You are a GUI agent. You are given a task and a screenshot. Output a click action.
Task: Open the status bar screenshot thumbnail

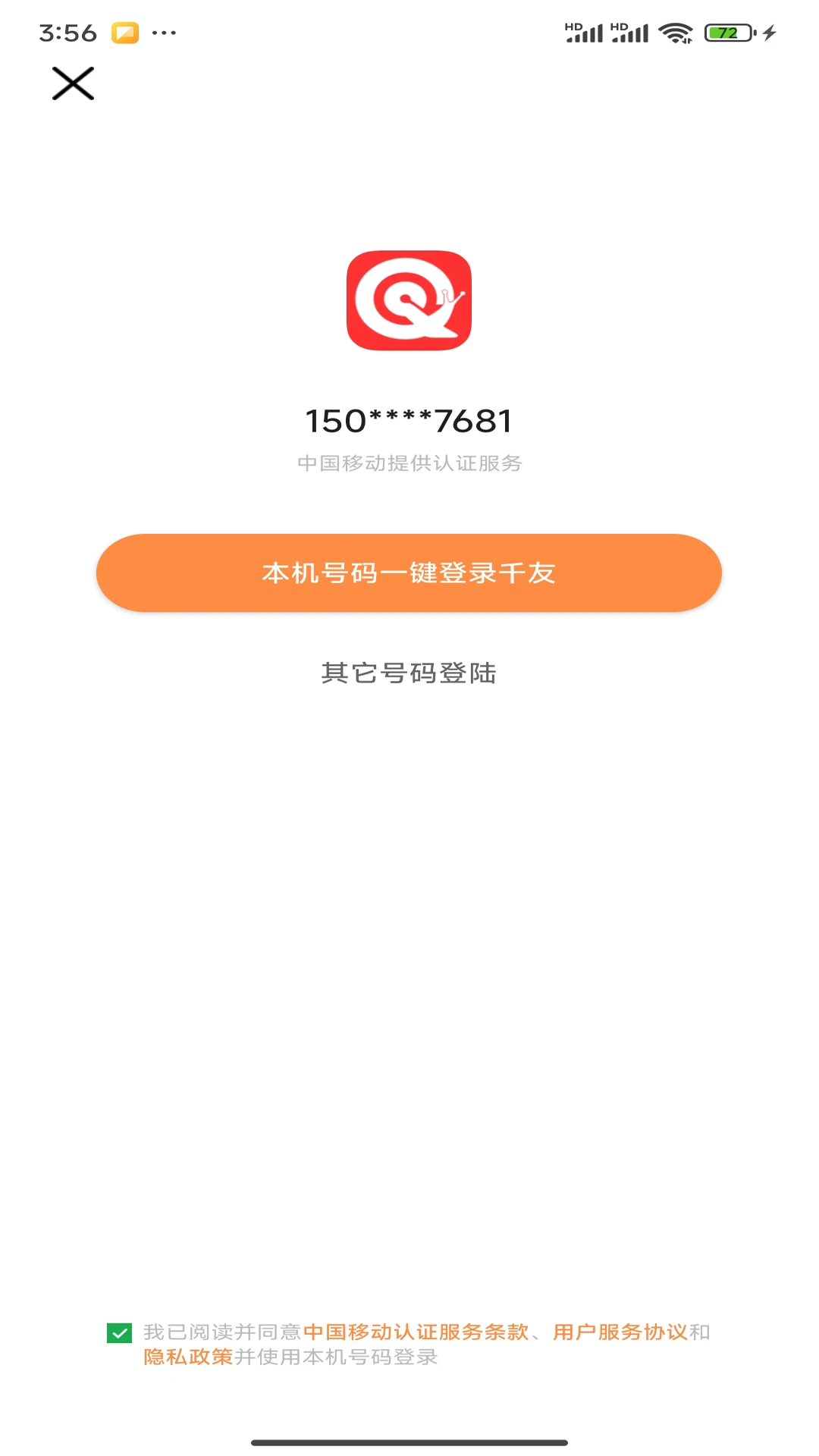pos(126,32)
